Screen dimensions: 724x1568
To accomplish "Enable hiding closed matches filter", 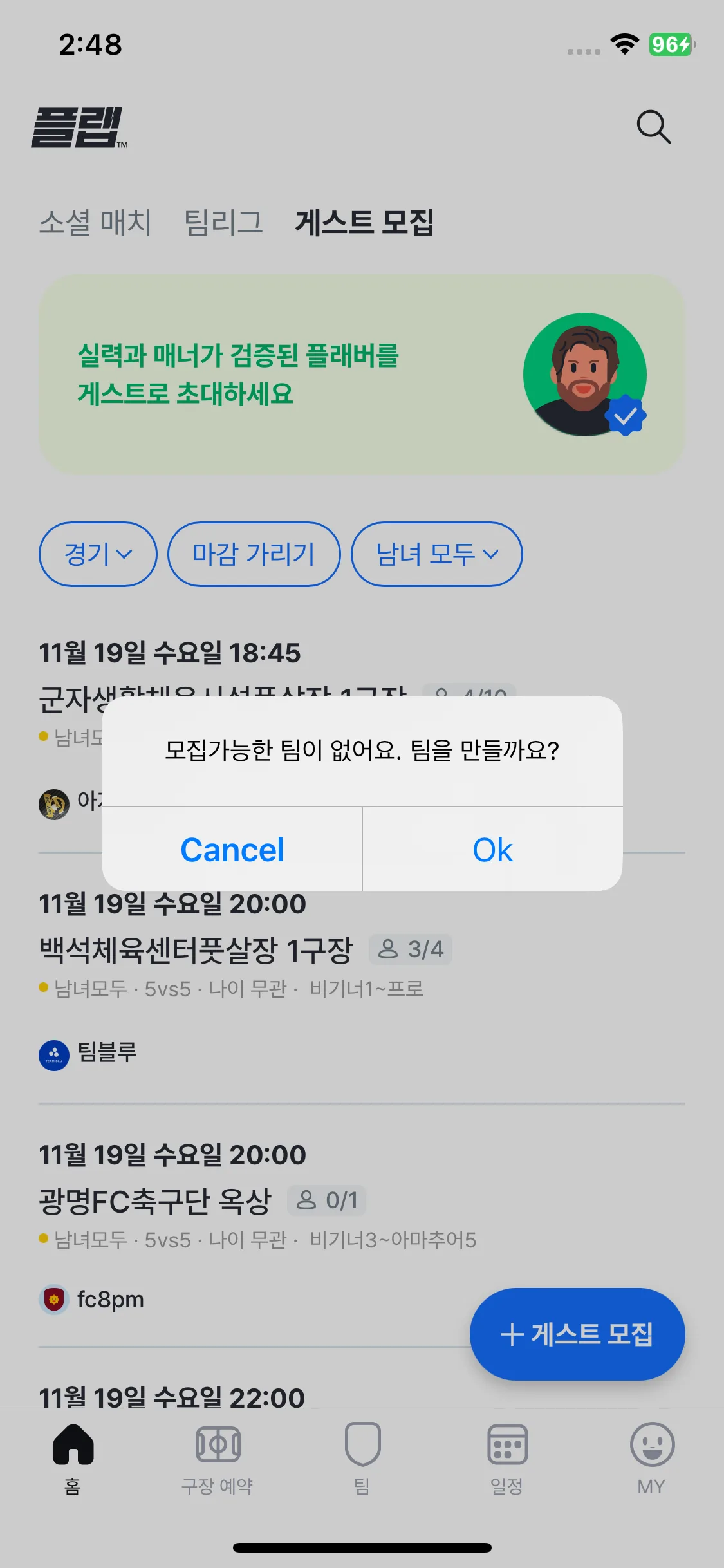I will [x=254, y=554].
